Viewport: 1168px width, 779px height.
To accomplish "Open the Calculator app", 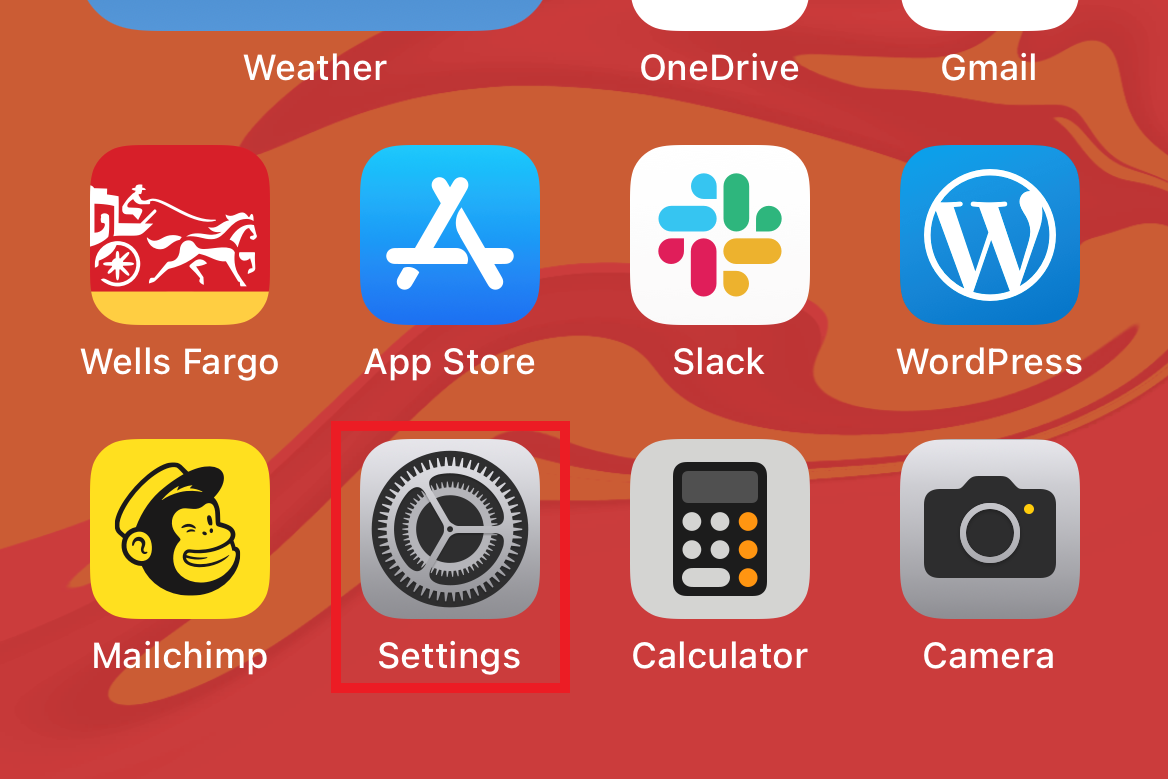I will (720, 529).
